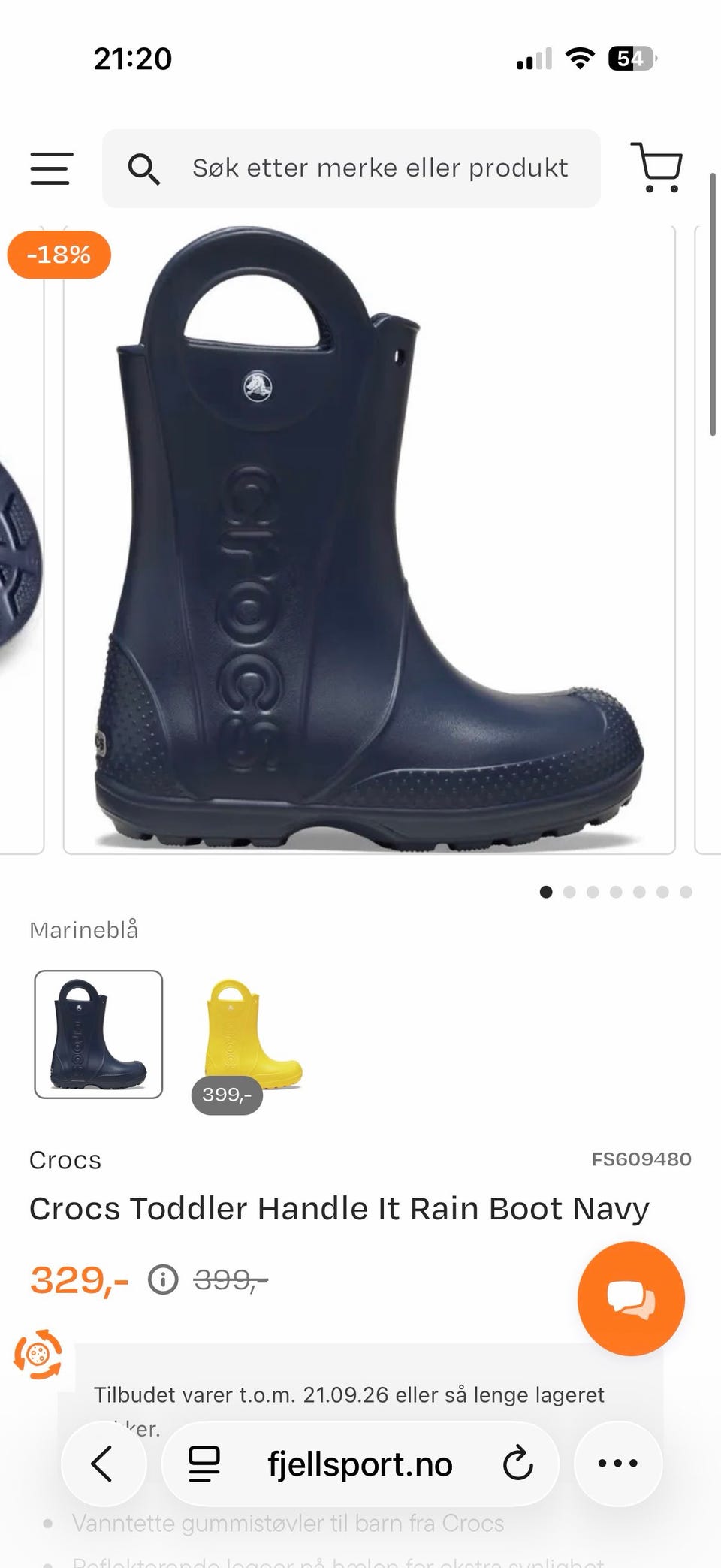The image size is (721, 1568).
Task: Open the page reader options icon
Action: click(204, 1464)
